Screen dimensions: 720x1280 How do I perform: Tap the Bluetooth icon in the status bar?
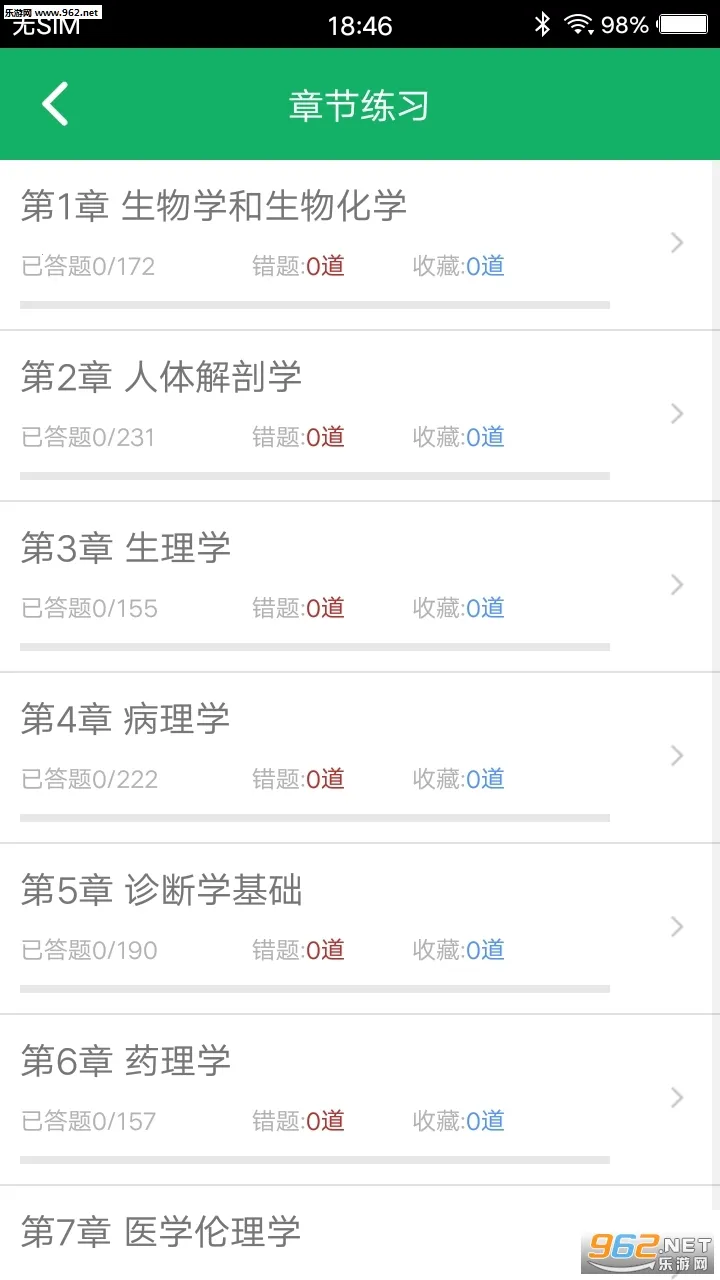[543, 25]
